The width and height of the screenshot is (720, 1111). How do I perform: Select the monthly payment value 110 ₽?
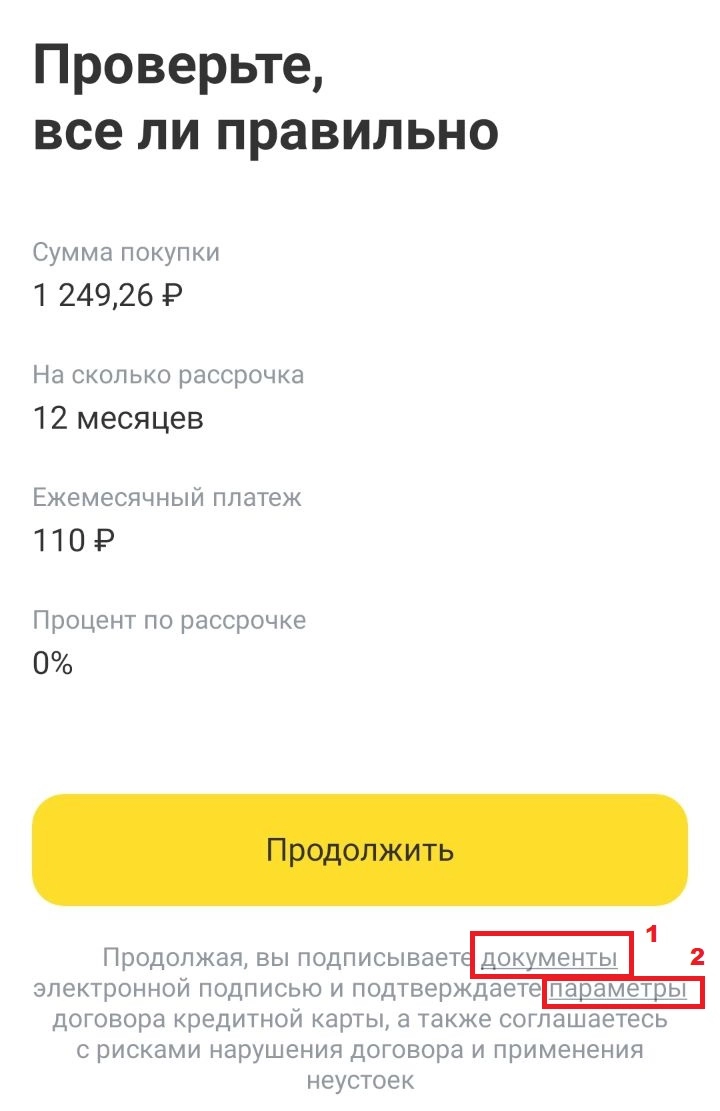(x=68, y=540)
